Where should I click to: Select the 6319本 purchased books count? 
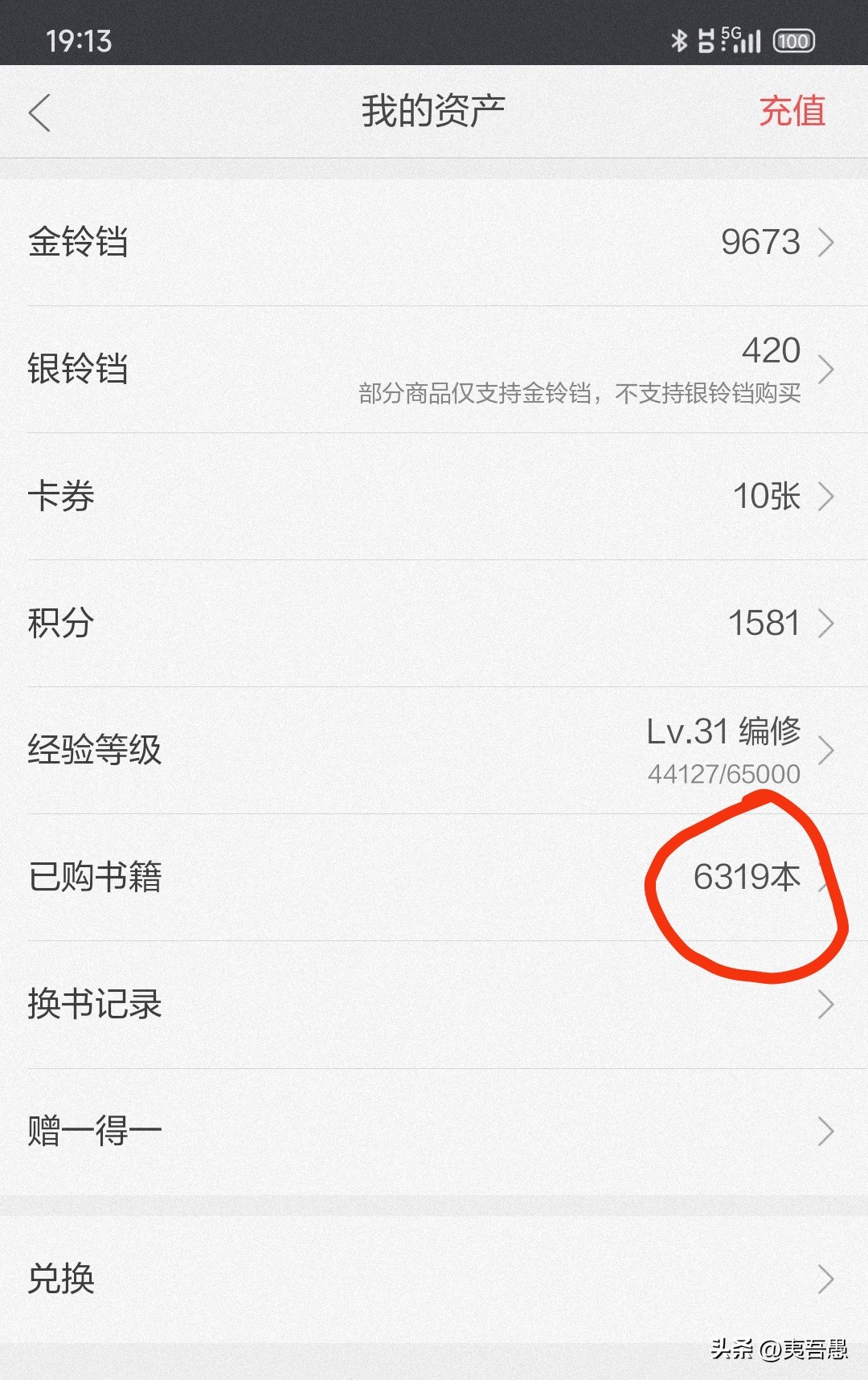pyautogui.click(x=746, y=877)
